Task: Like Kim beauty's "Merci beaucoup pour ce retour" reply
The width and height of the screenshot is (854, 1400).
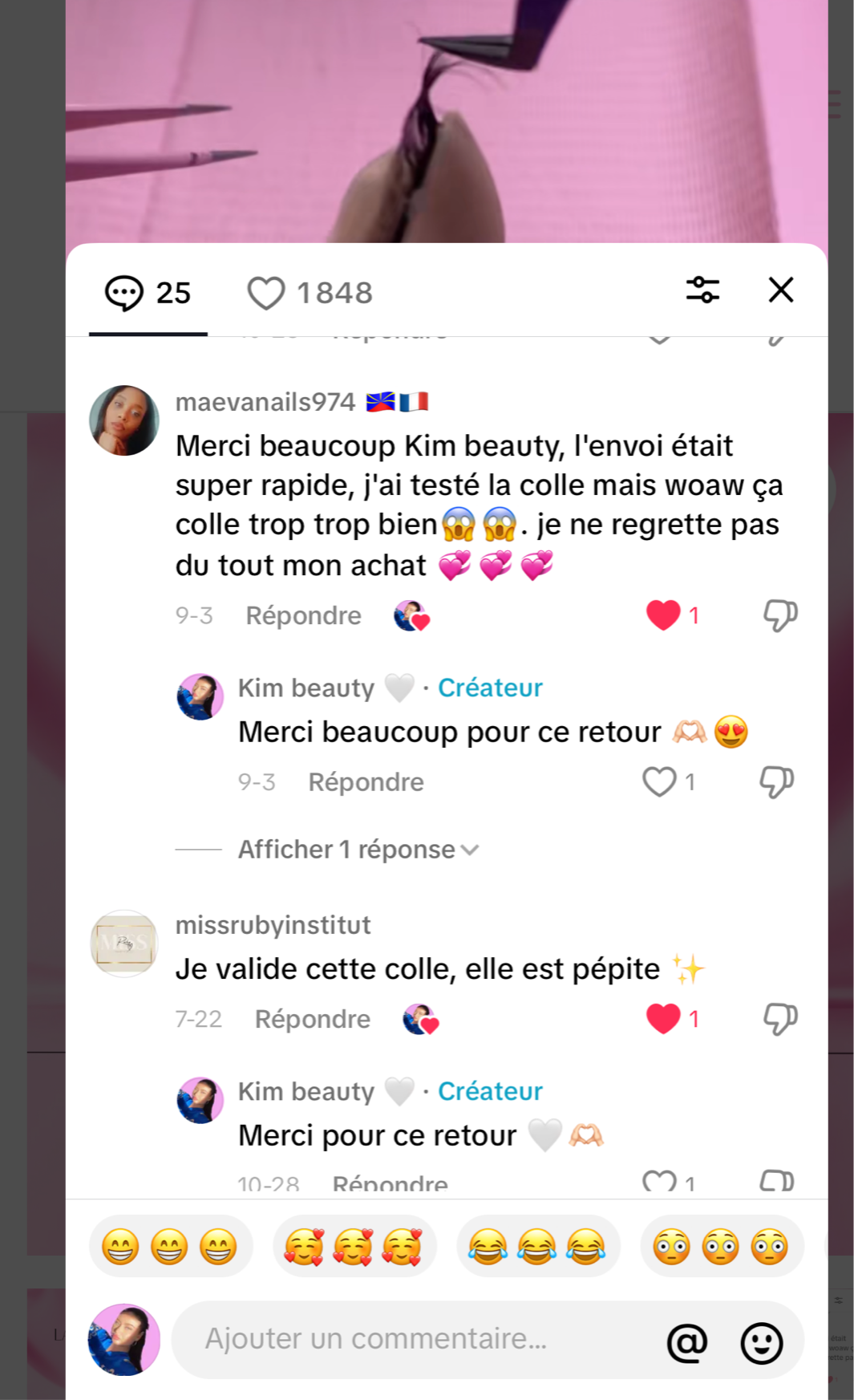Action: 659,782
